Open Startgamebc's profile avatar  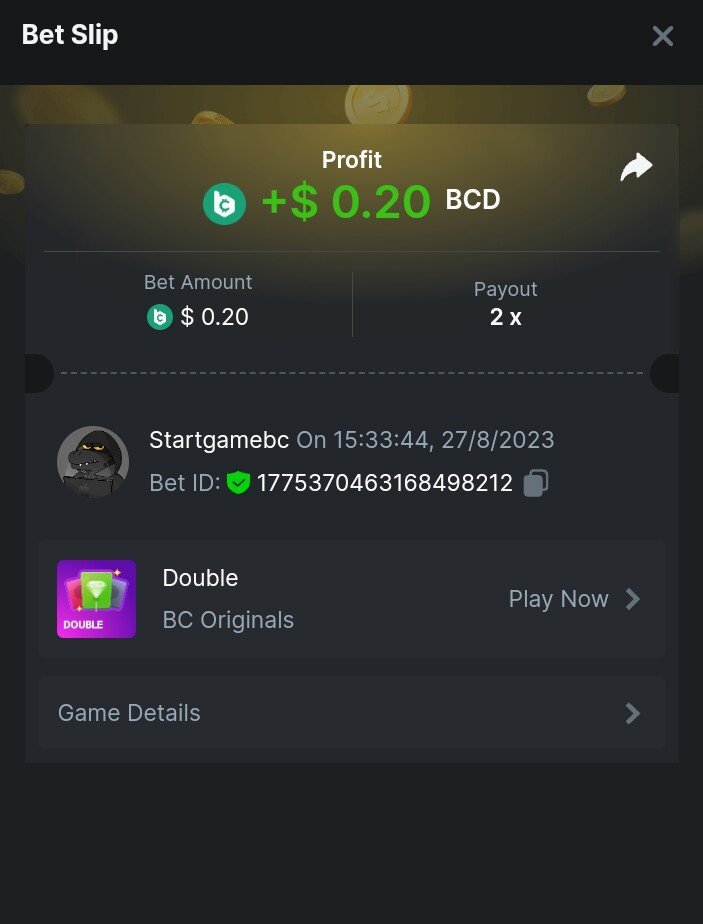(93, 461)
